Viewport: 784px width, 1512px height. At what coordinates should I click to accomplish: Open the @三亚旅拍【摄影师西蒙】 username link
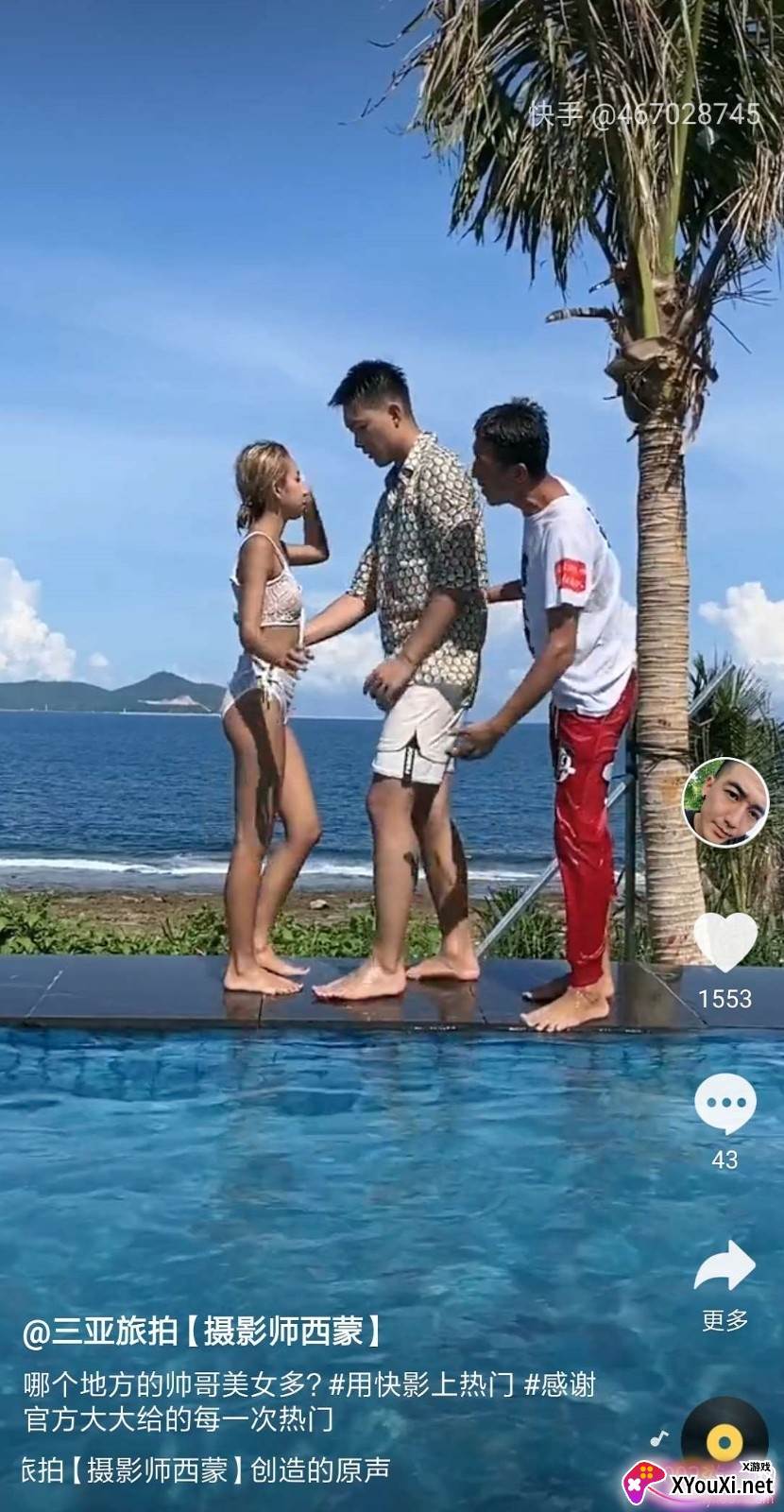[x=204, y=1332]
